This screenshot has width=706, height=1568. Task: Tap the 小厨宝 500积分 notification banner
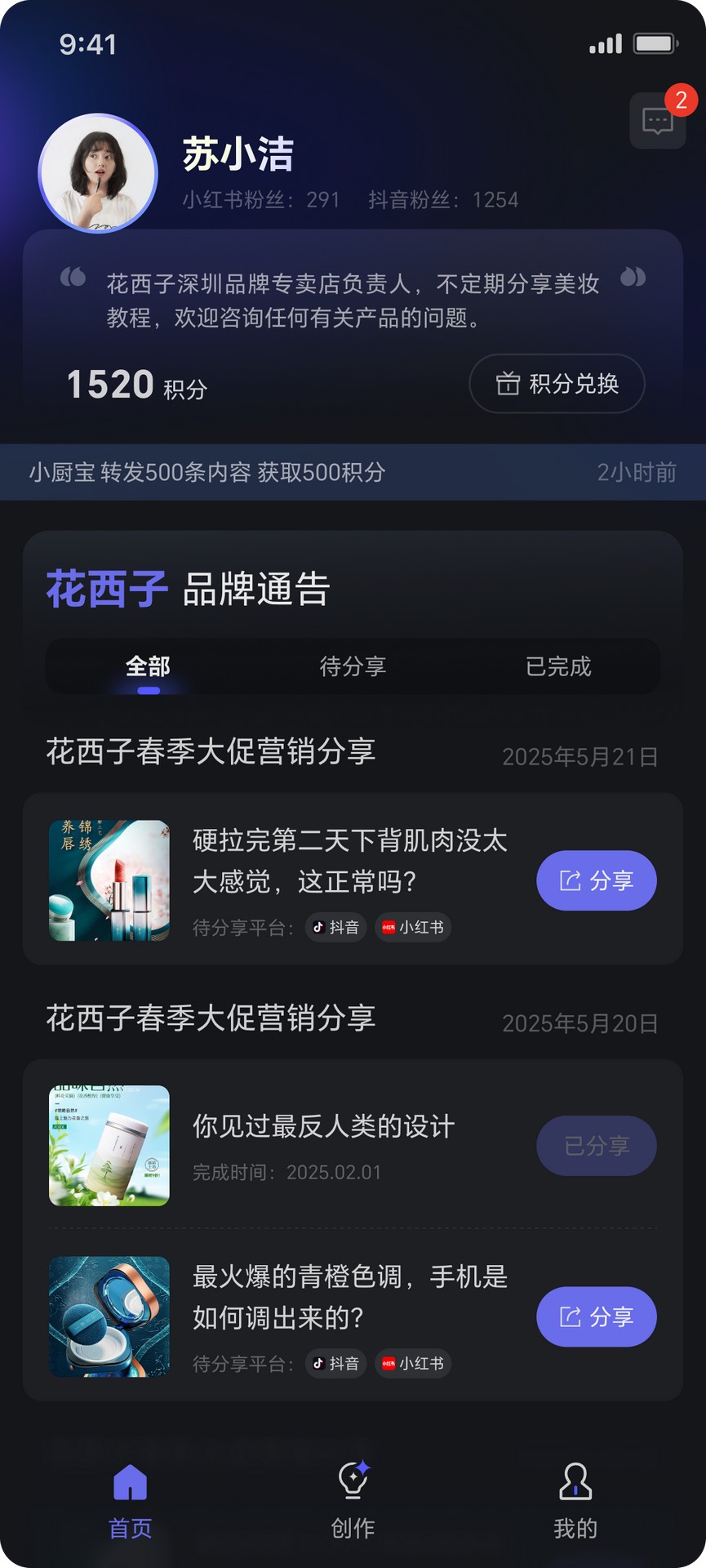[353, 472]
